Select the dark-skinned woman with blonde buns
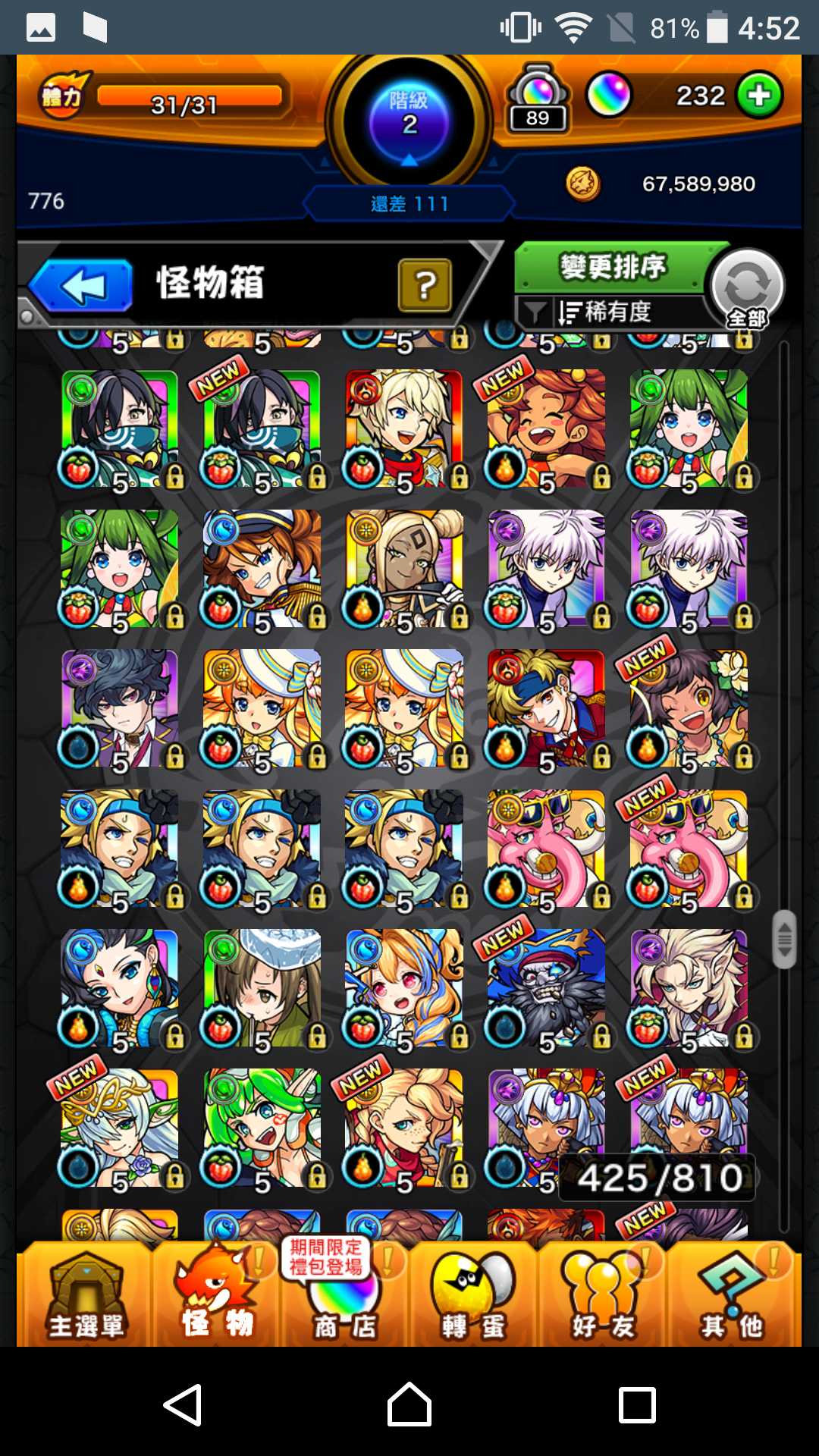Image resolution: width=819 pixels, height=1456 pixels. pos(403,568)
